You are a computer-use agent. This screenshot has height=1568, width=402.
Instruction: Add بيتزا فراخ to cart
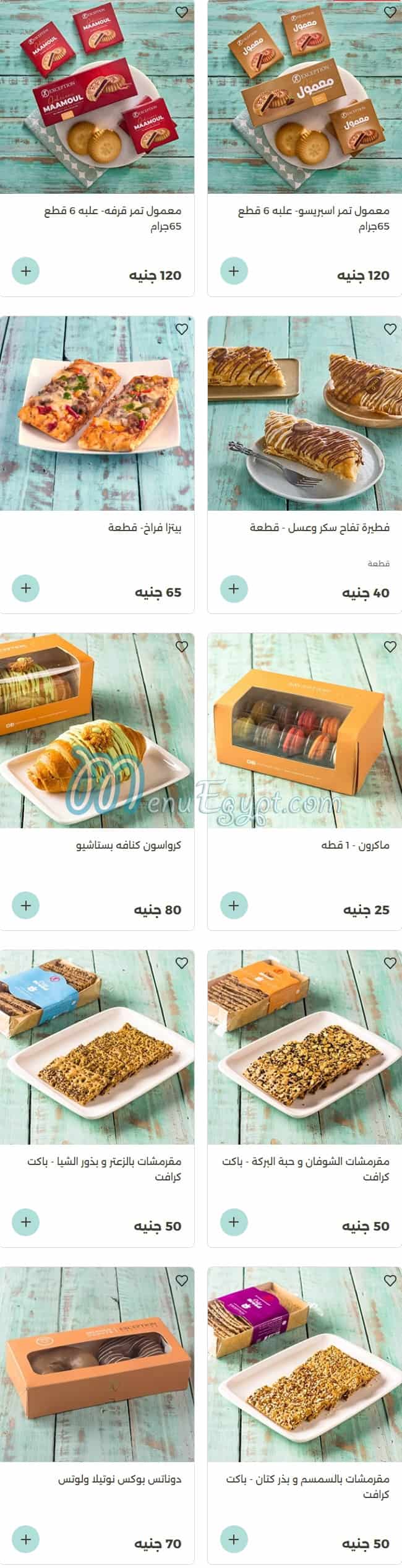25,587
